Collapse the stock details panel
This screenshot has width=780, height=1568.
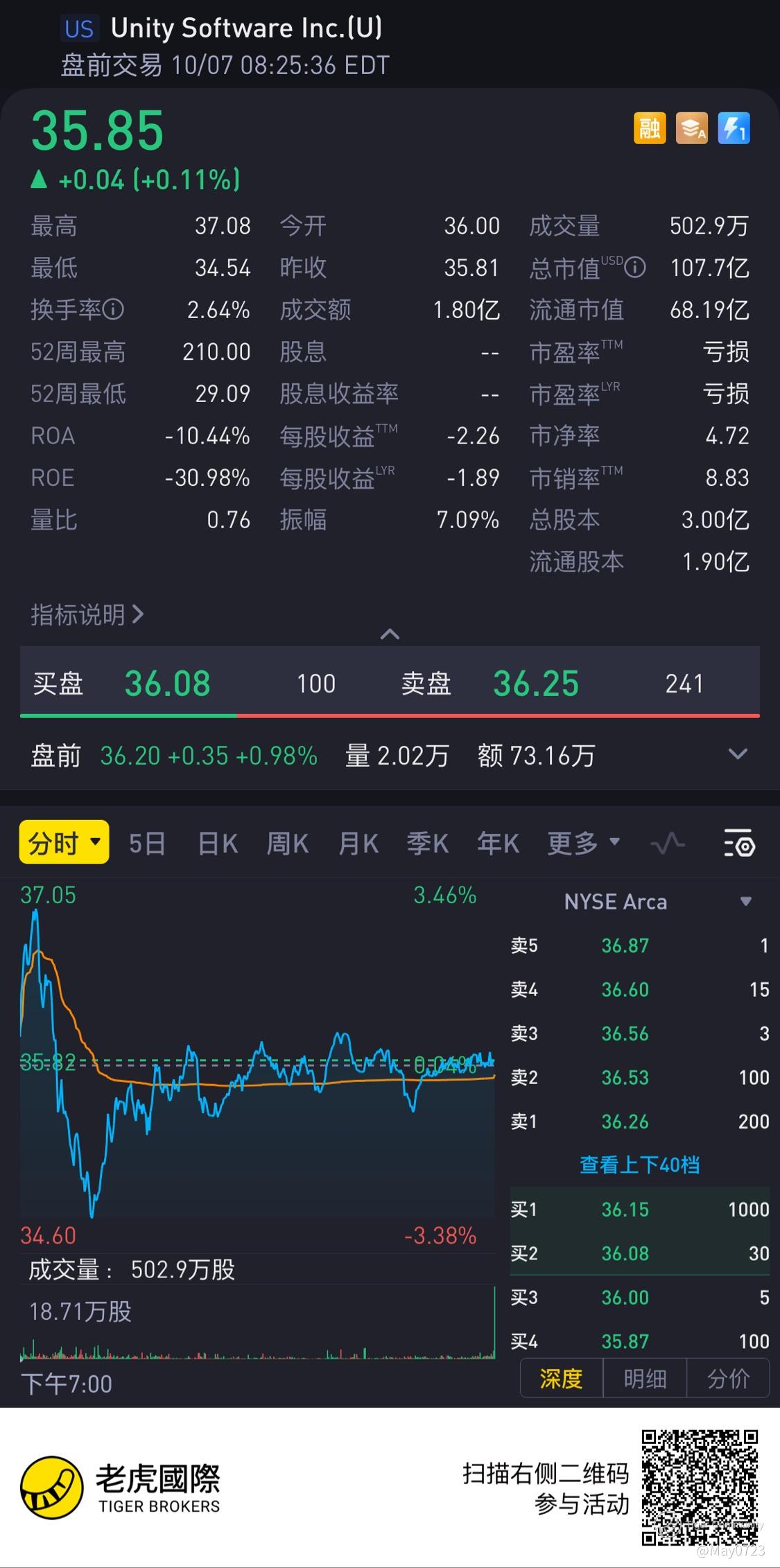(x=390, y=634)
